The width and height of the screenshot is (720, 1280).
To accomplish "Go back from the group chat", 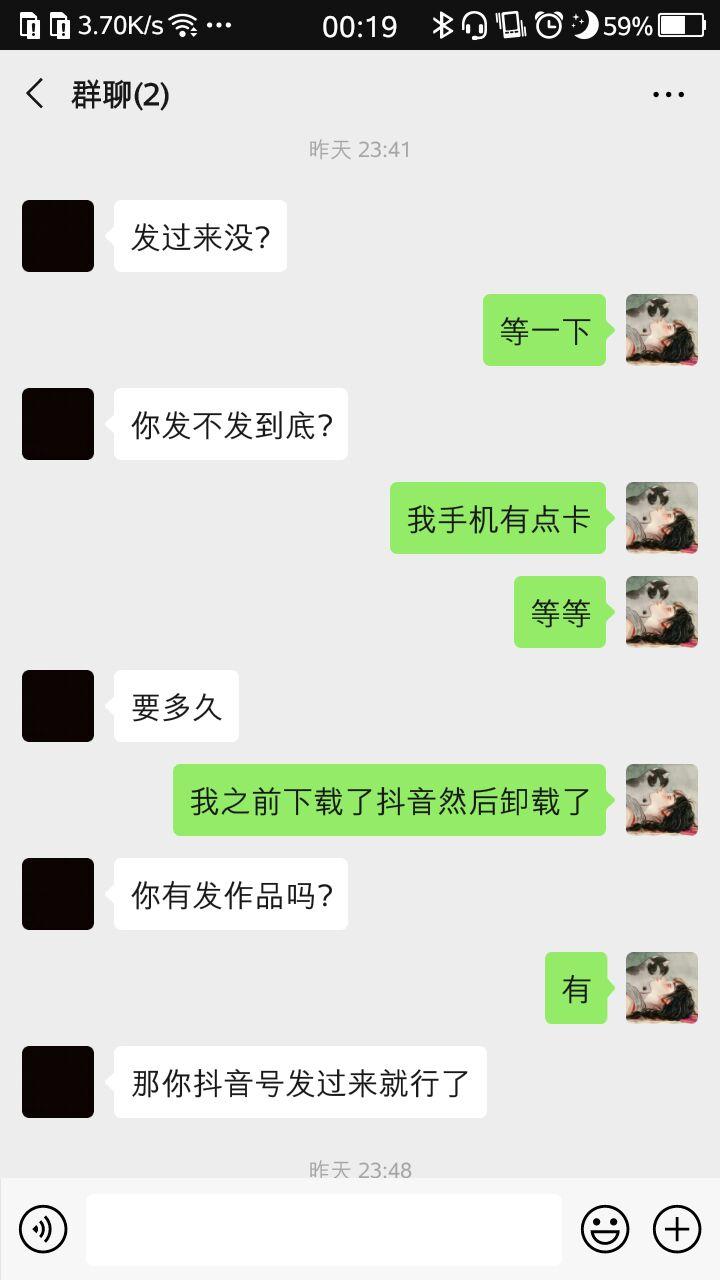I will (x=35, y=95).
